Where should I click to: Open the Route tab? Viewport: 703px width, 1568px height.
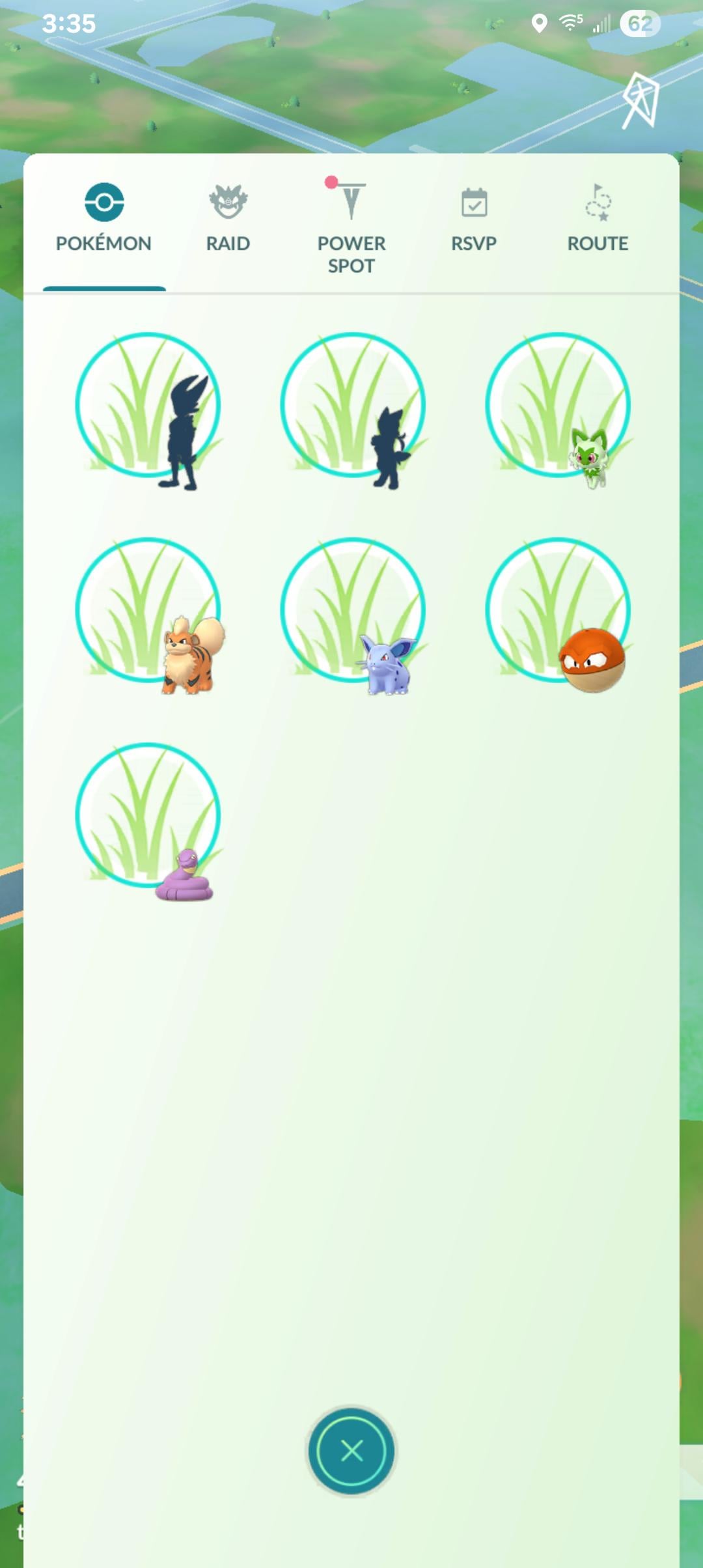[x=598, y=218]
